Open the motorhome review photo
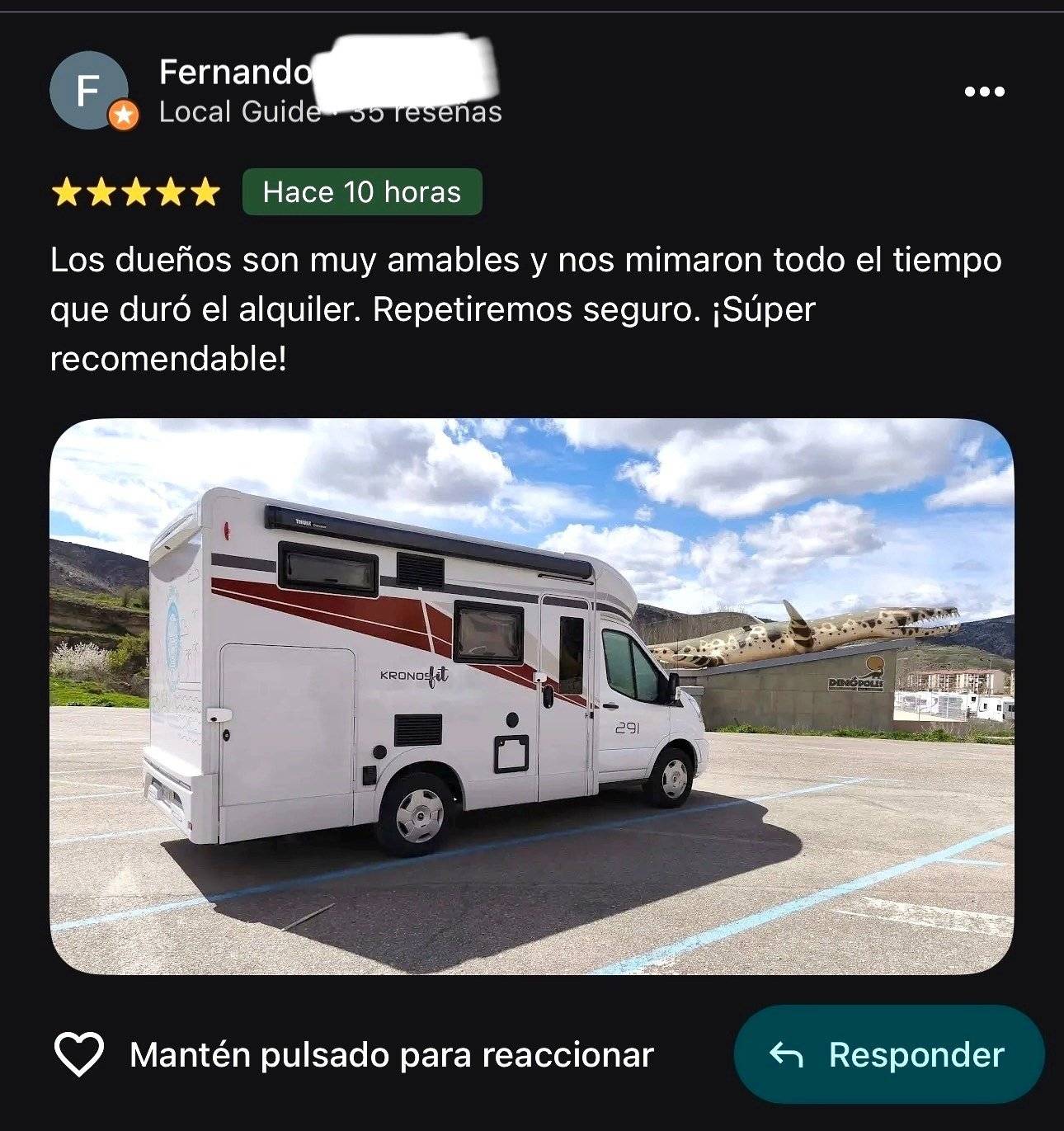Screen dimensions: 1064x1131 [x=531, y=696]
